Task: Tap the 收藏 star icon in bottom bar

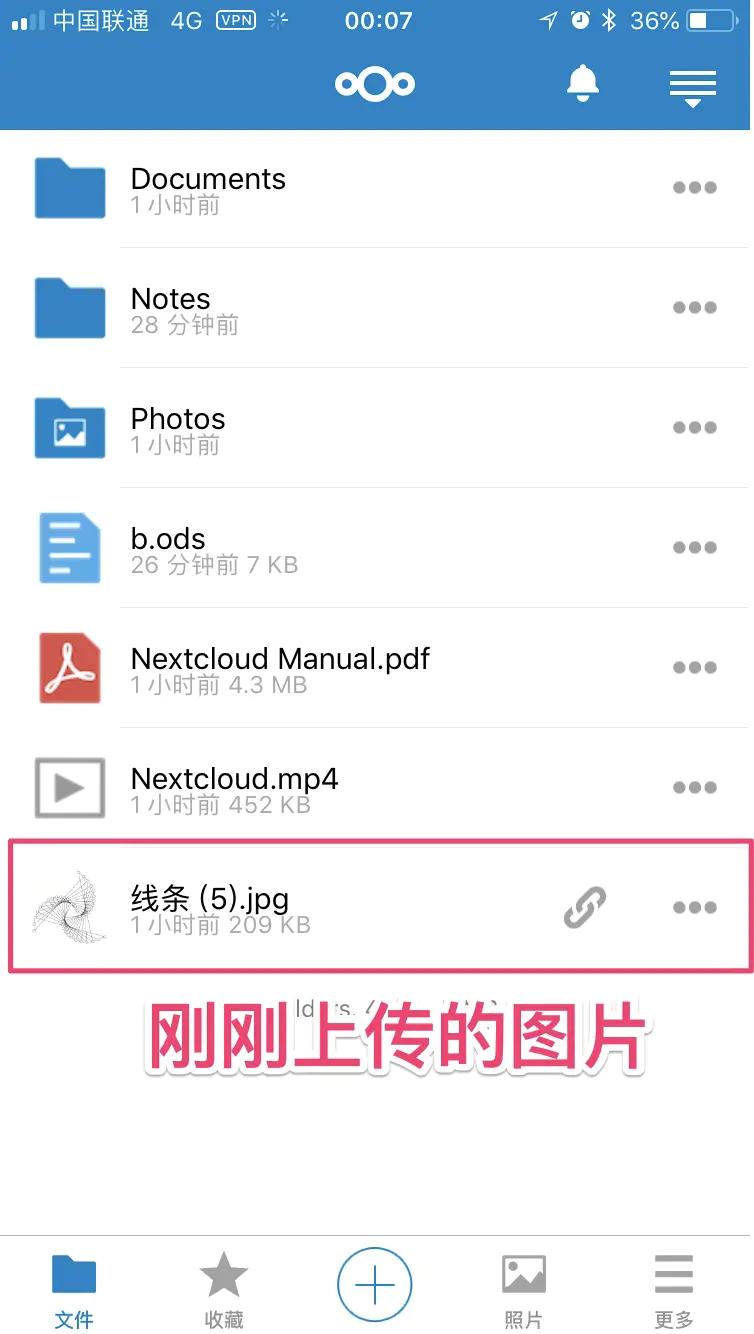Action: 224,1271
